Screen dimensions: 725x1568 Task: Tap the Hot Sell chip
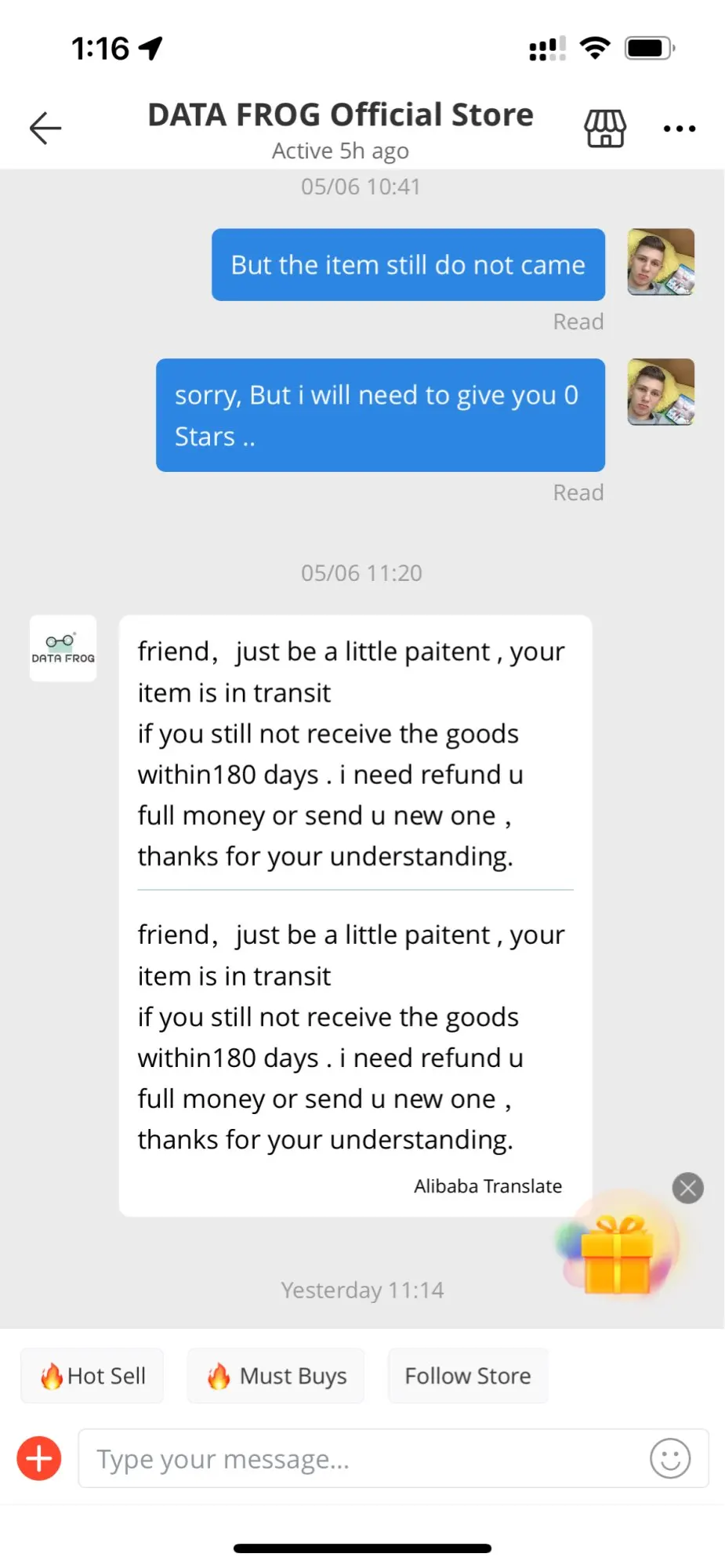[92, 1376]
